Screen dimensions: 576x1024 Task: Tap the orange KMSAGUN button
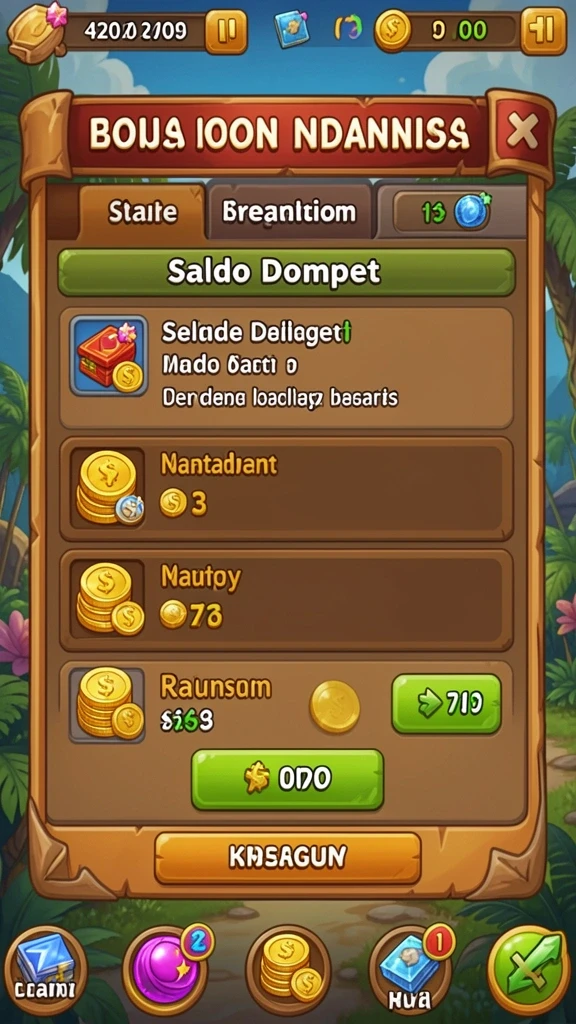coord(287,857)
